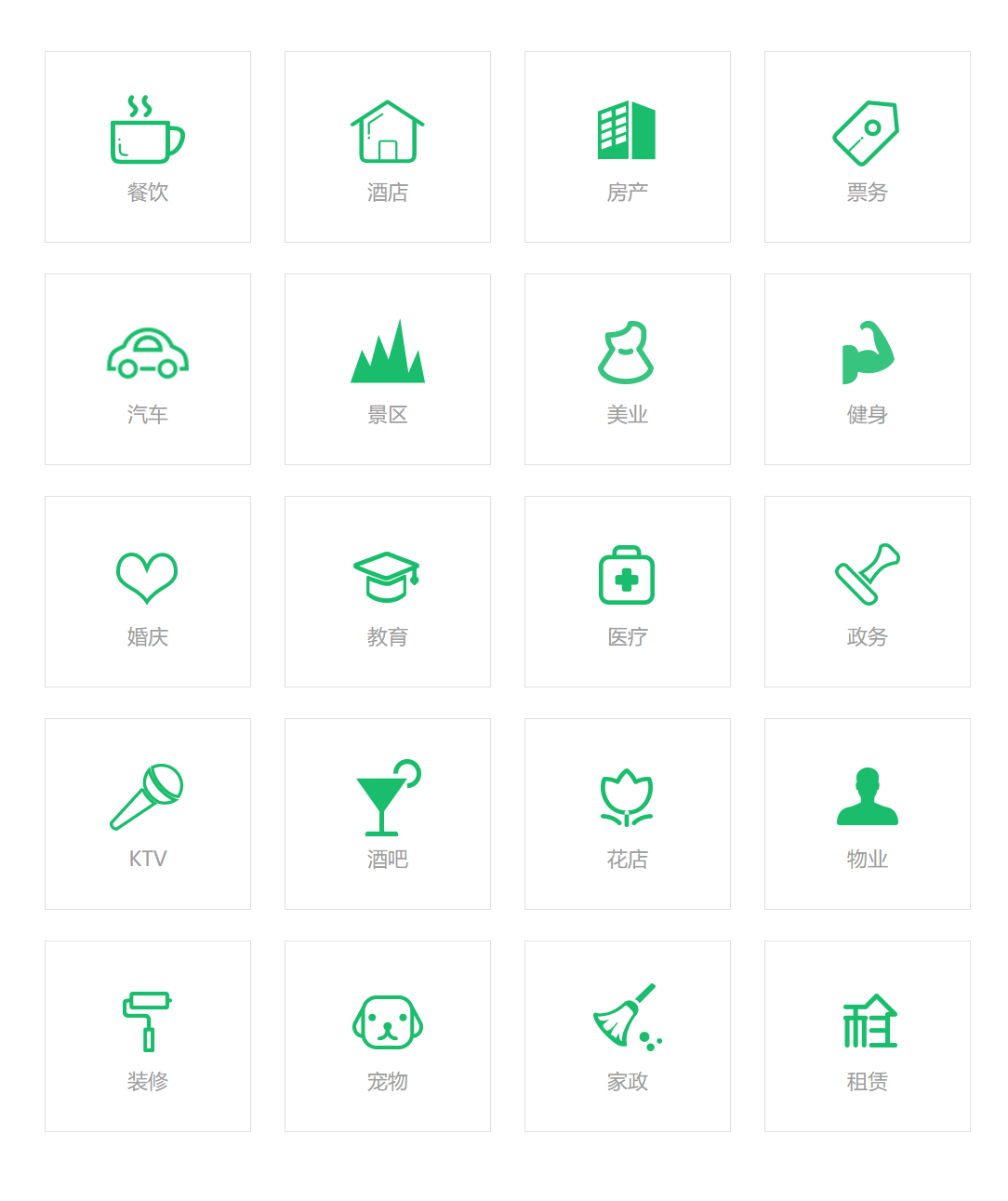Open the 婚庆 category

(148, 592)
